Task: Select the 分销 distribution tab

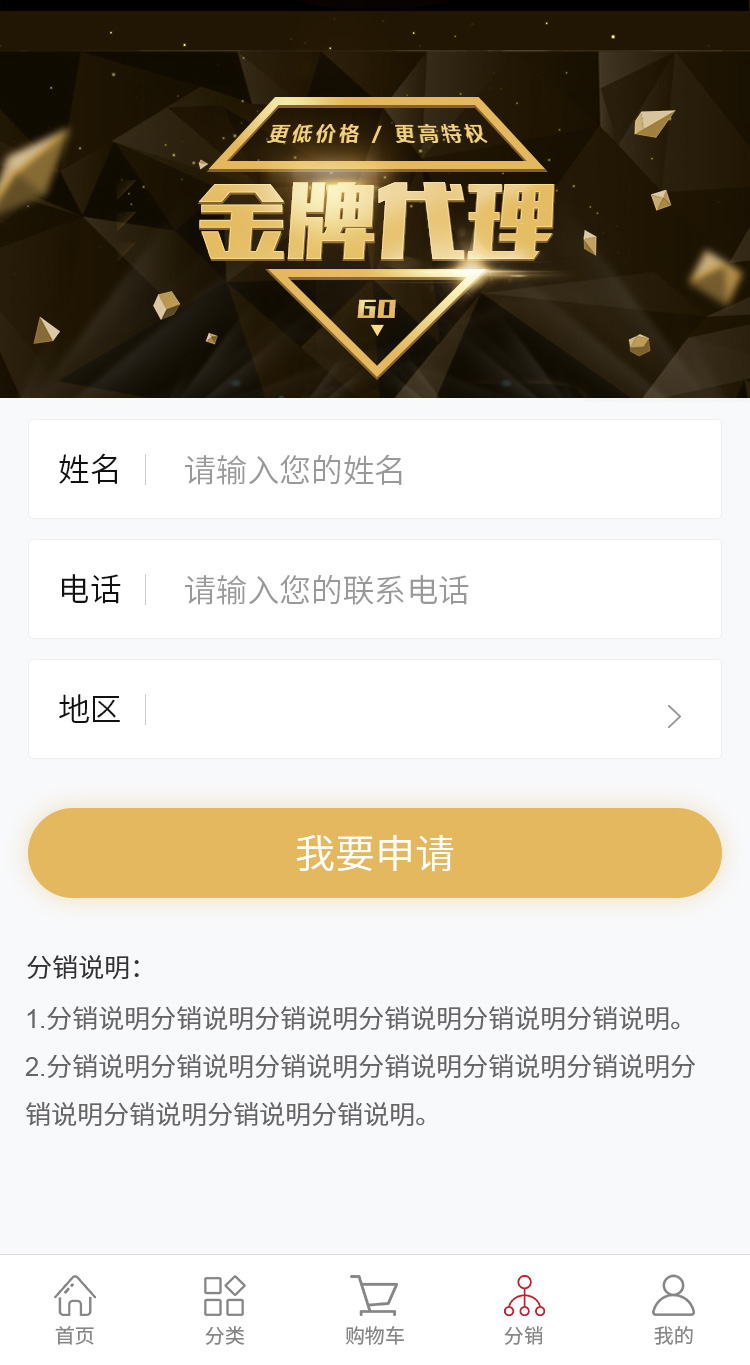Action: (x=524, y=1310)
